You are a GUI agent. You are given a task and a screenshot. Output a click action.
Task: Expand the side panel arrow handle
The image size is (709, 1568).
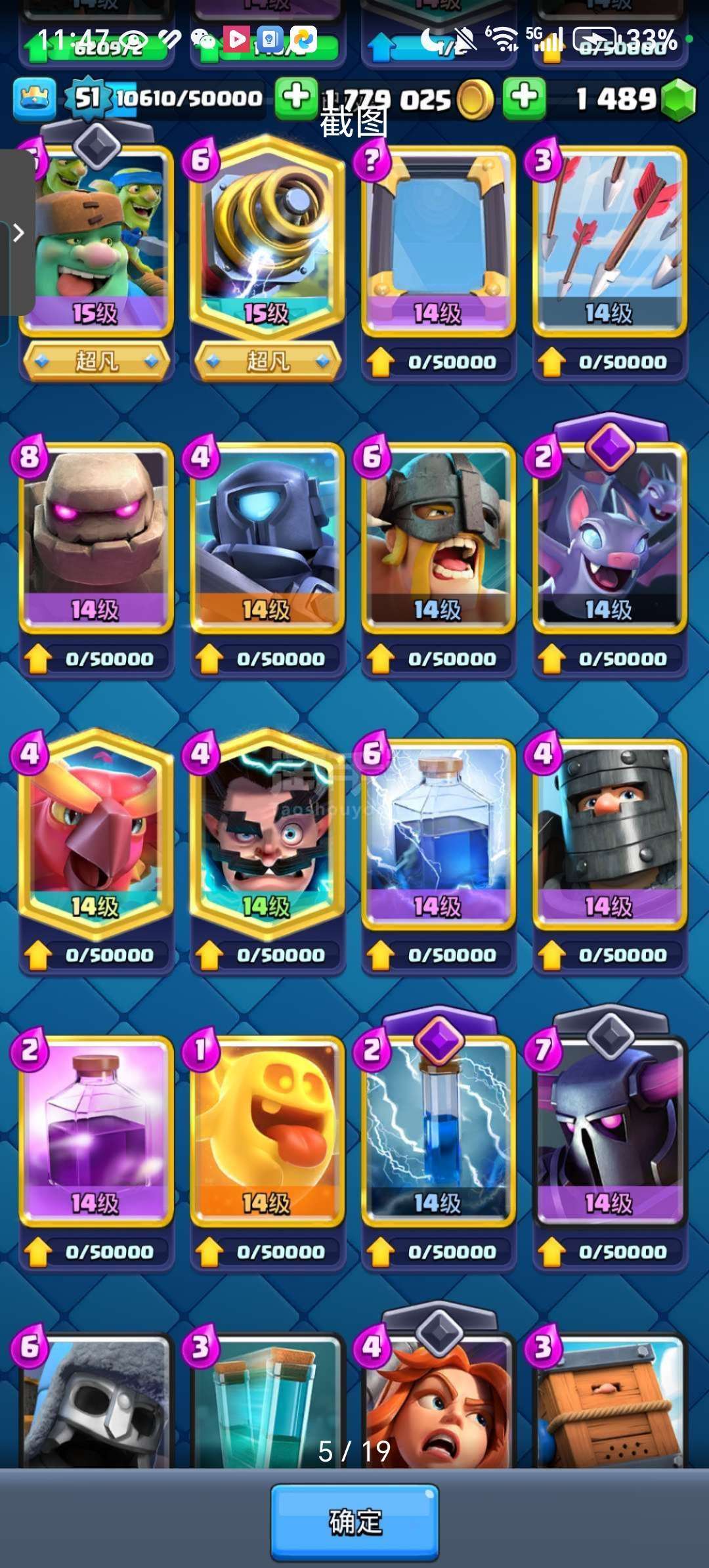coord(17,232)
